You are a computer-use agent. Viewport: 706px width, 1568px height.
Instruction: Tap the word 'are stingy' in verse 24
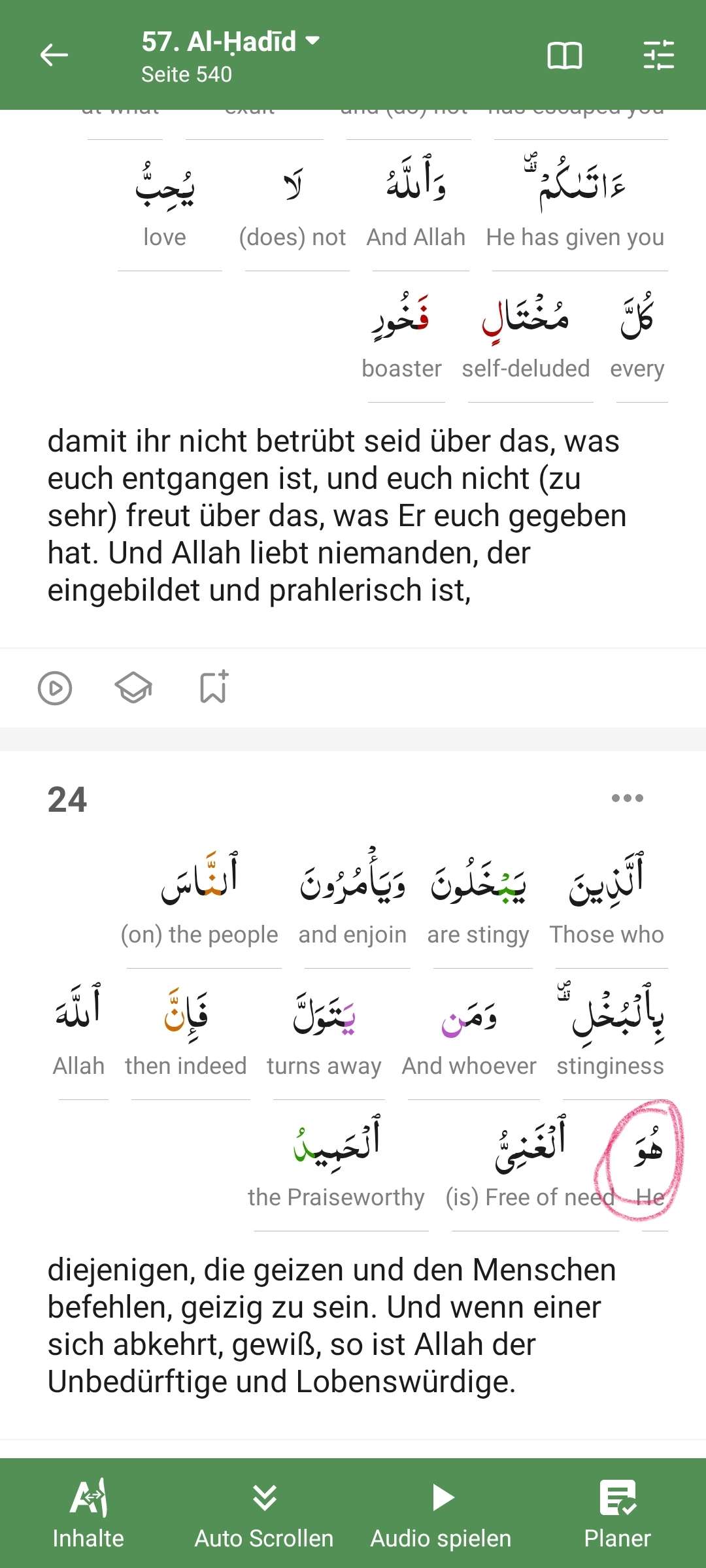coord(479,902)
